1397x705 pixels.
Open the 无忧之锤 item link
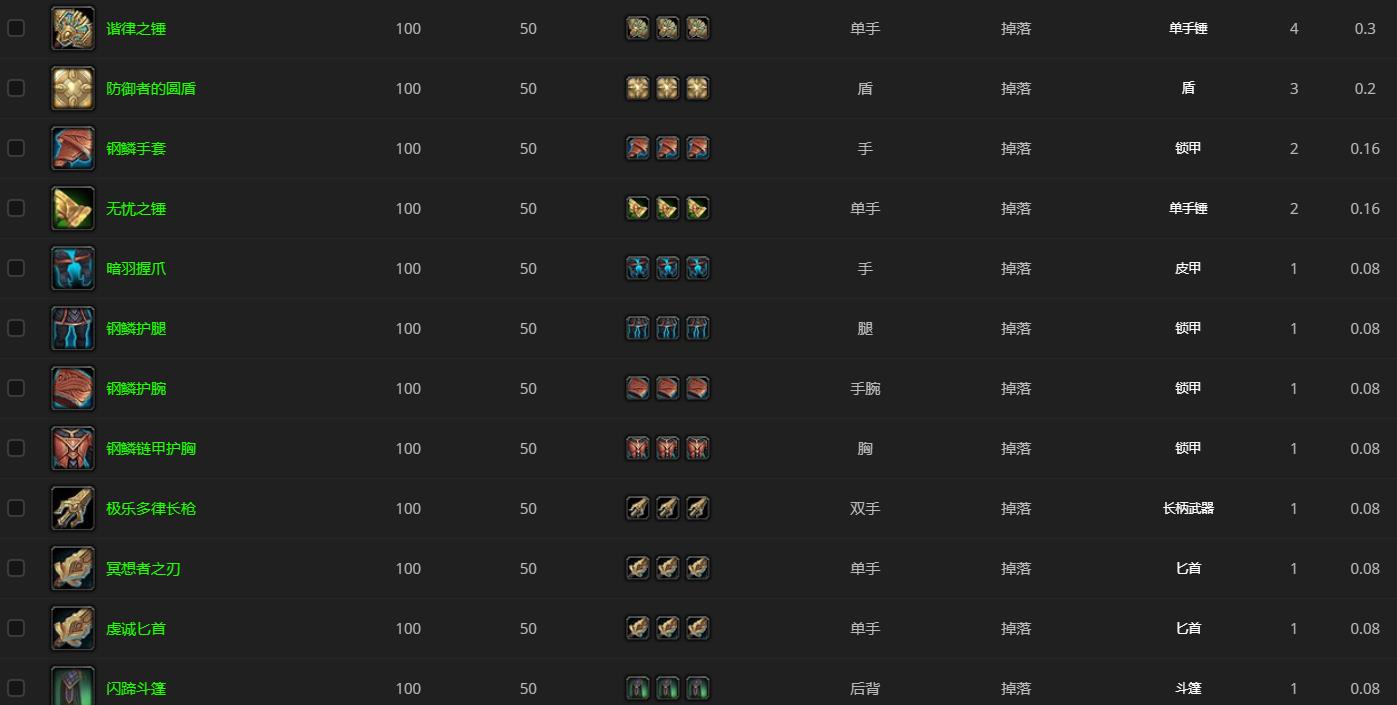136,209
